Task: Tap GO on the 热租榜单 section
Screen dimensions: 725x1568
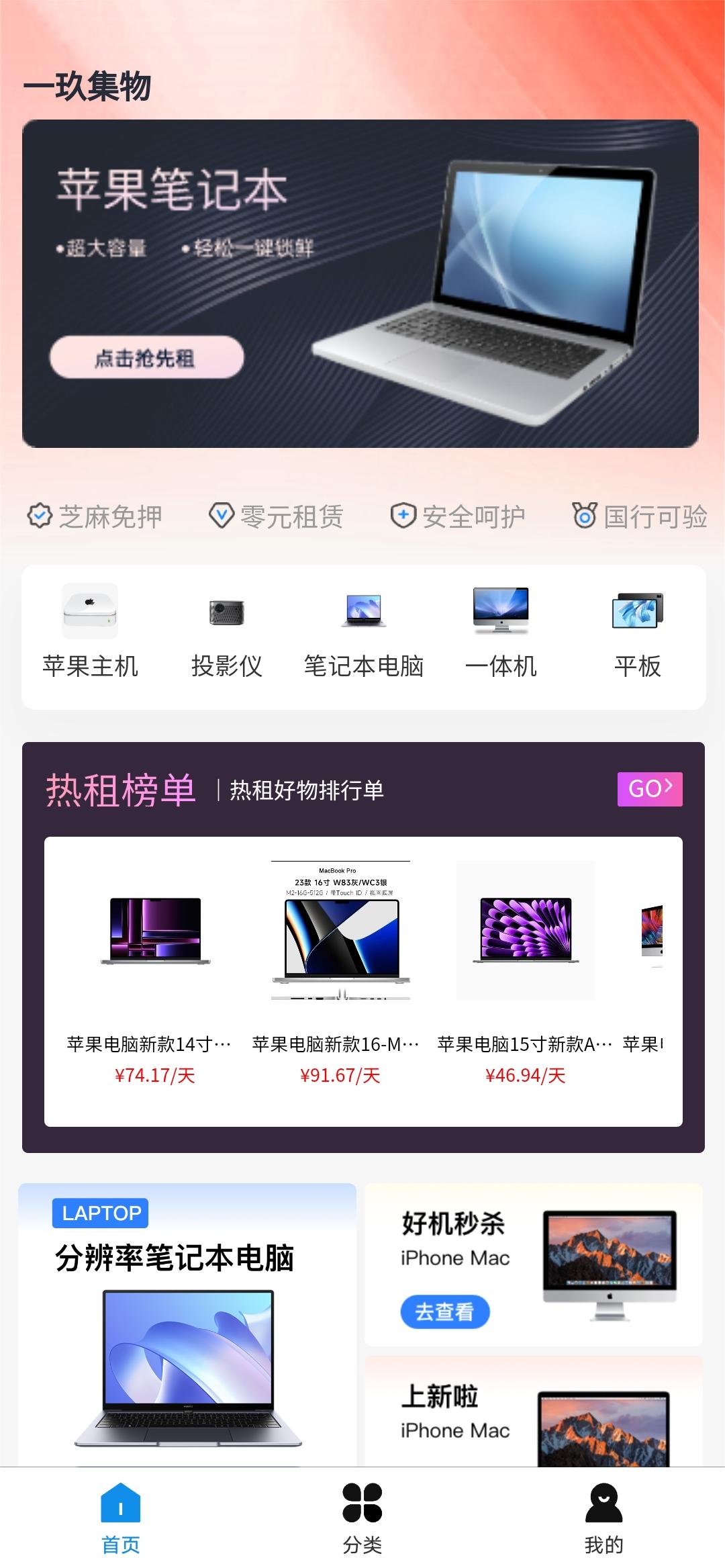Action: point(649,789)
